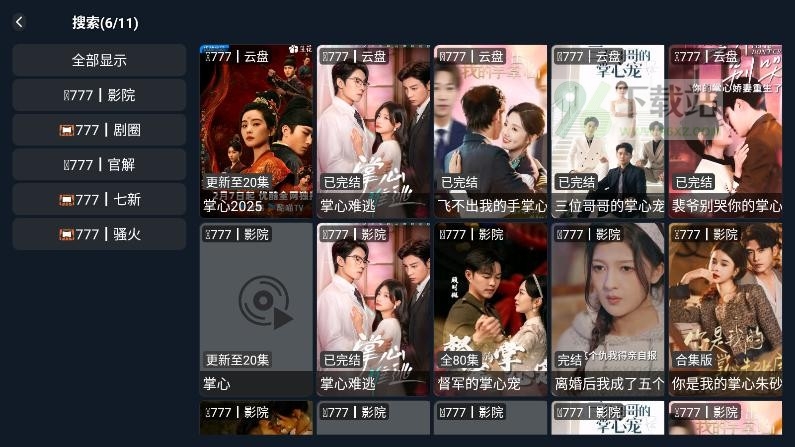Open the 裴爷别哭你的掌心 card
The width and height of the screenshot is (795, 447).
pos(725,130)
